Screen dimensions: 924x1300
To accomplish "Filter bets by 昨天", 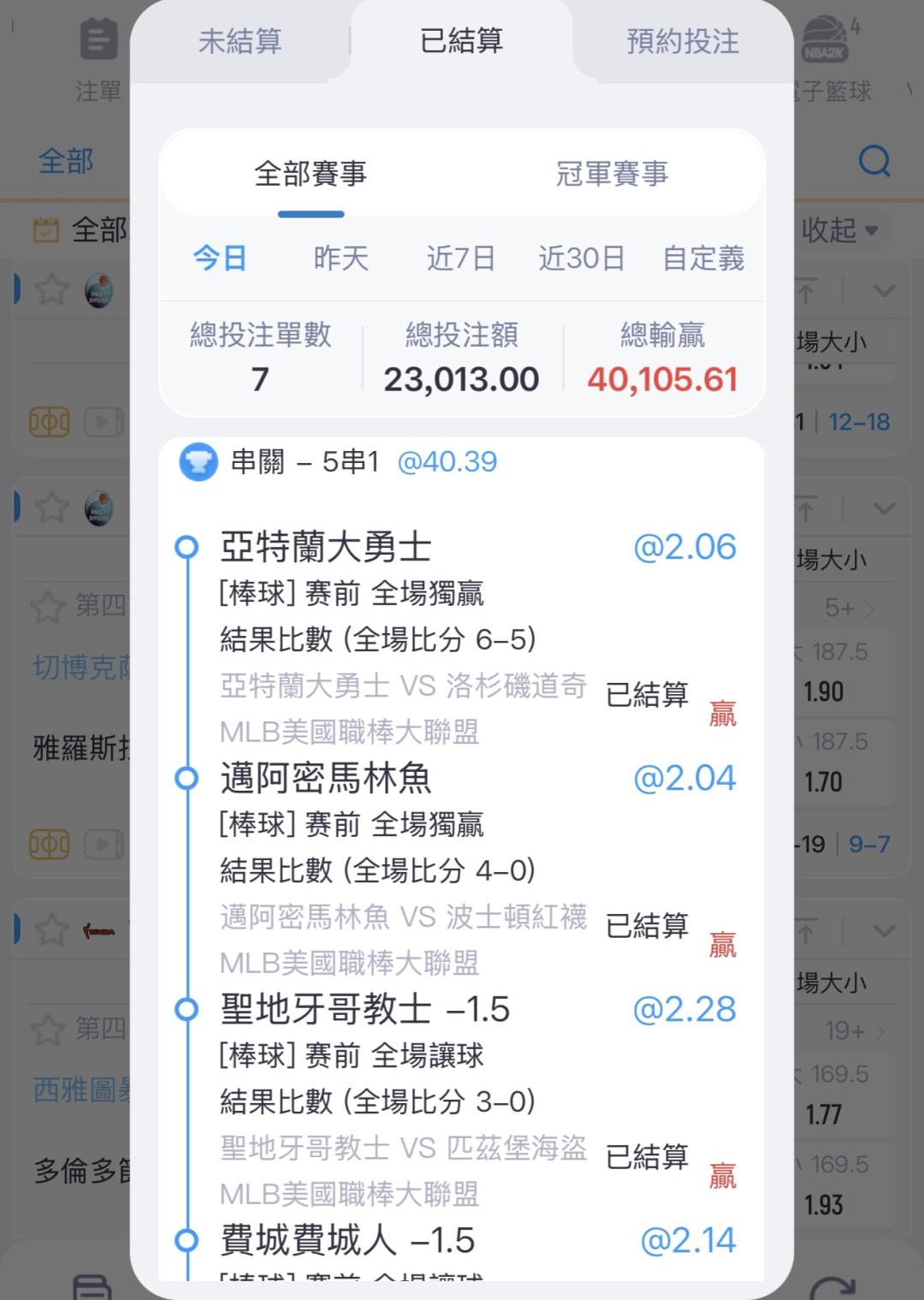I will pos(341,258).
